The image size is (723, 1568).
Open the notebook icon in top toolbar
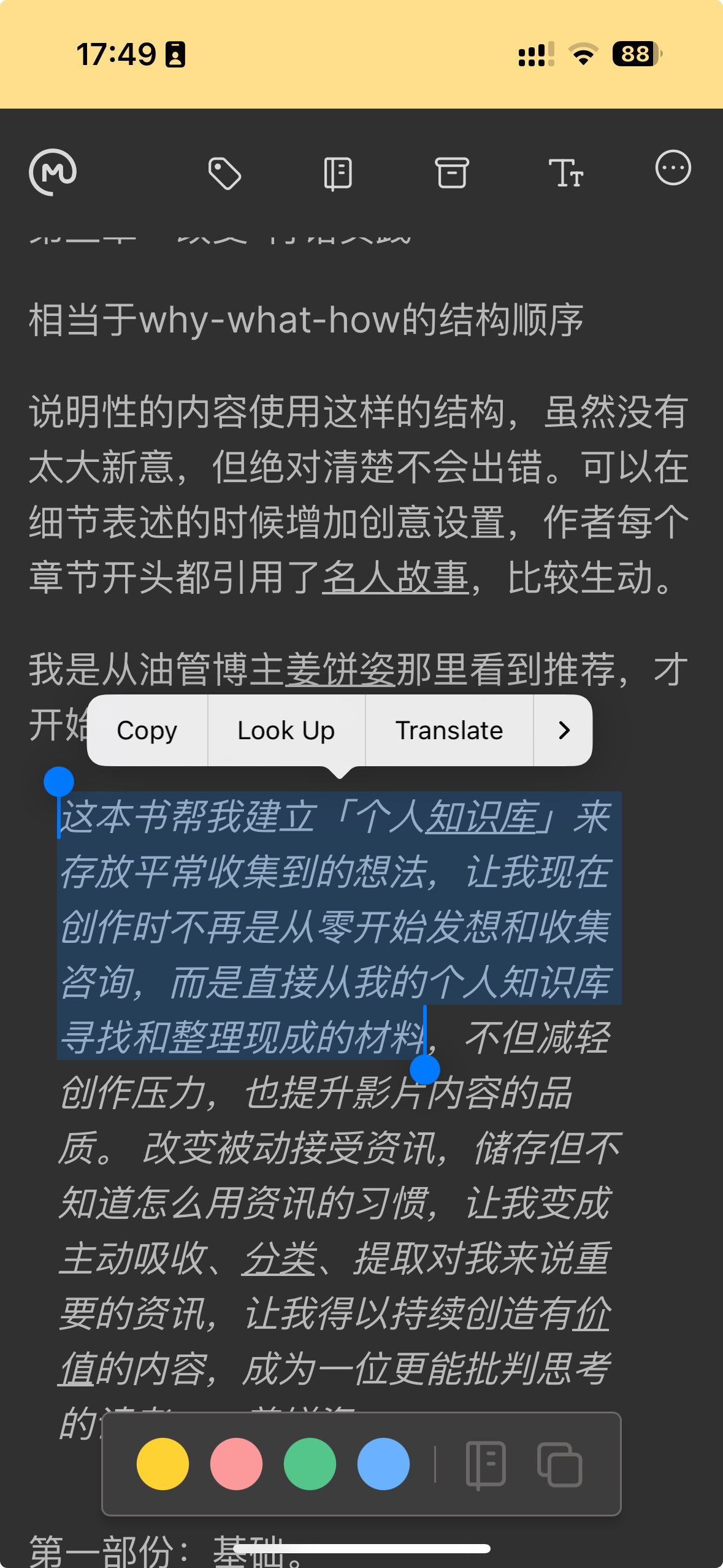tap(338, 174)
